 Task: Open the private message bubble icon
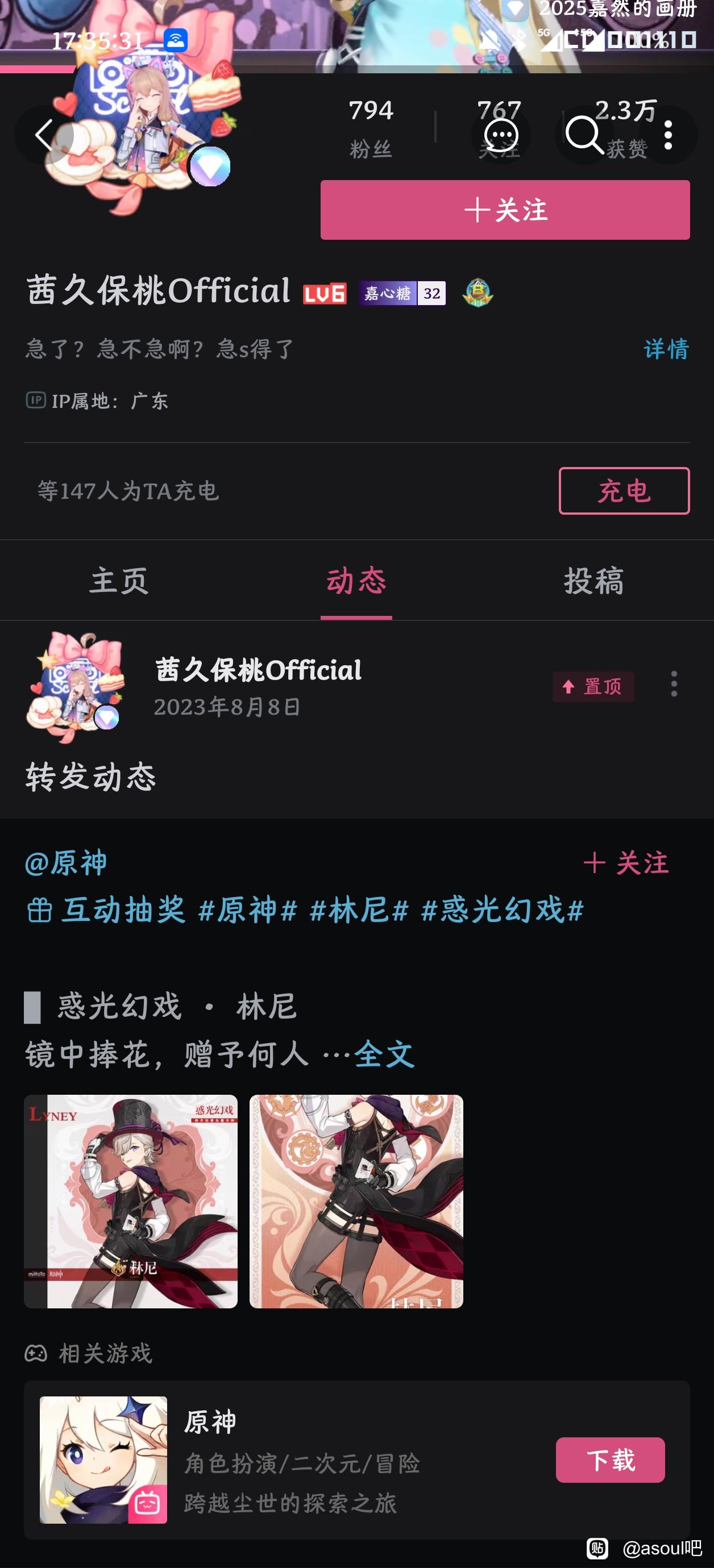click(x=501, y=135)
